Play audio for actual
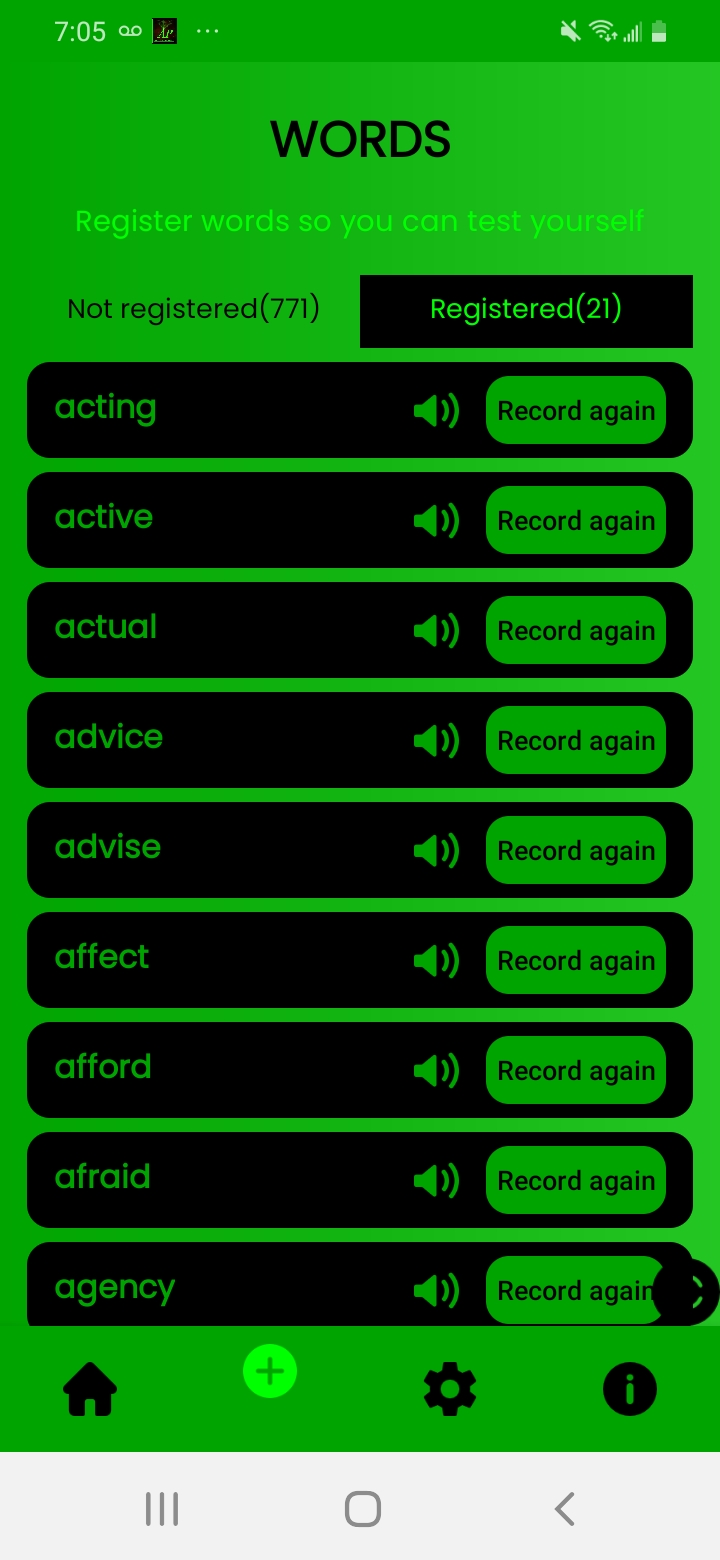The width and height of the screenshot is (720, 1560). point(436,631)
